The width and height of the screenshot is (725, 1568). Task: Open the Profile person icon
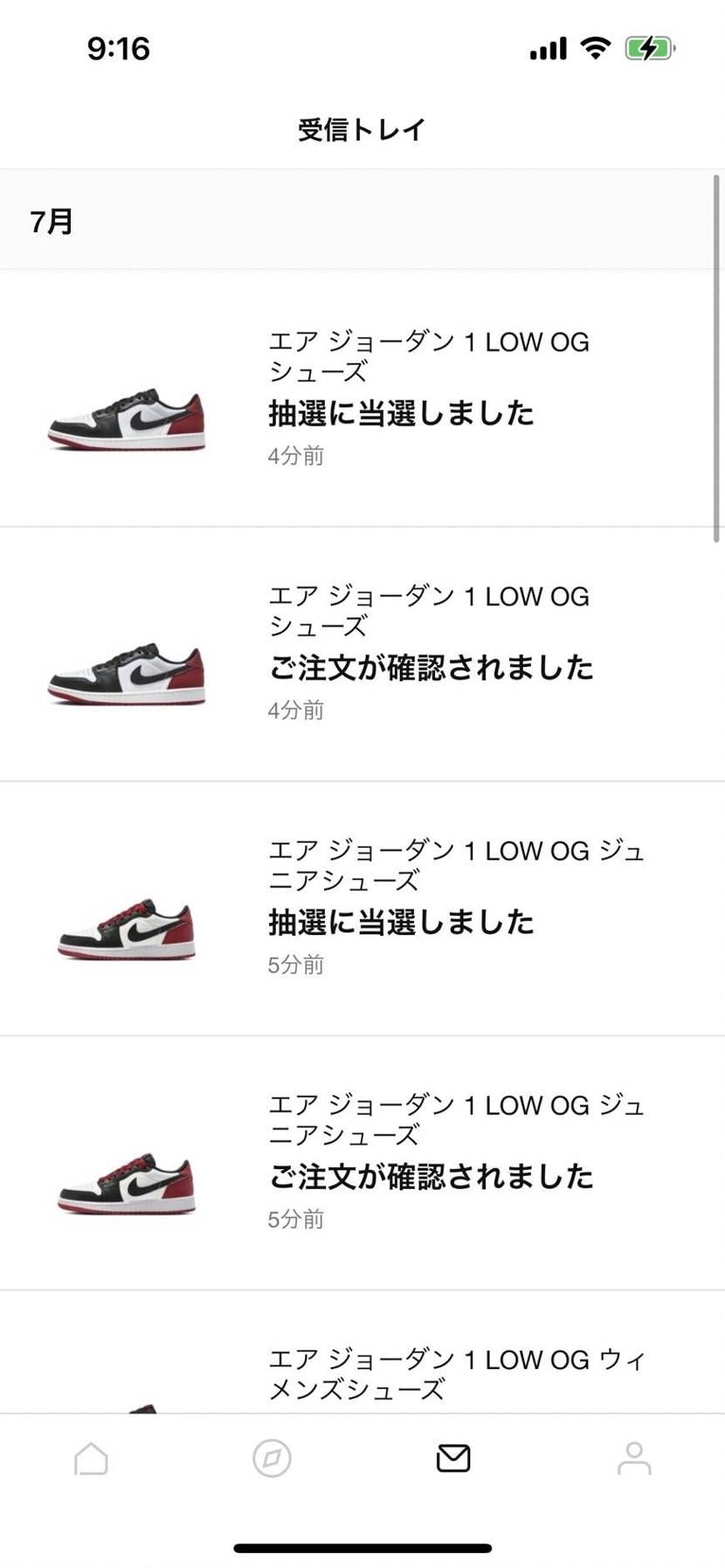point(634,1458)
